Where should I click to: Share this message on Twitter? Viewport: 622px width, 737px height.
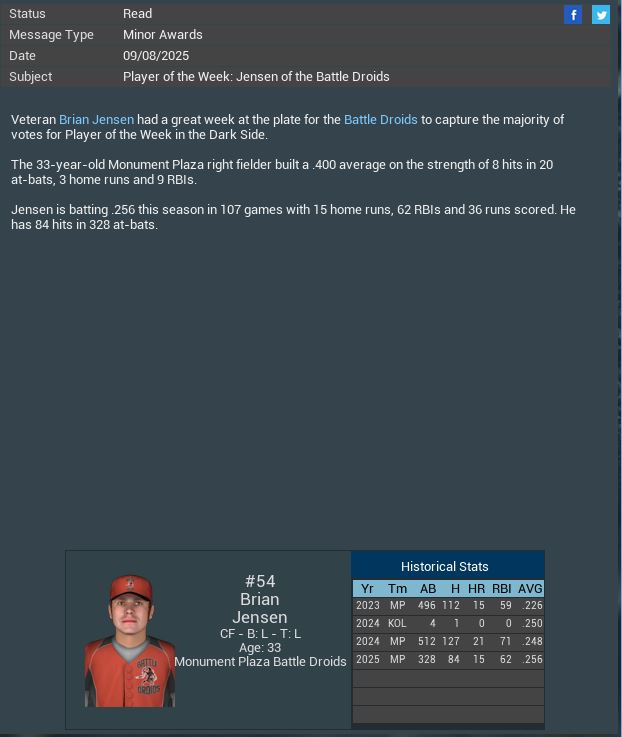pyautogui.click(x=601, y=14)
